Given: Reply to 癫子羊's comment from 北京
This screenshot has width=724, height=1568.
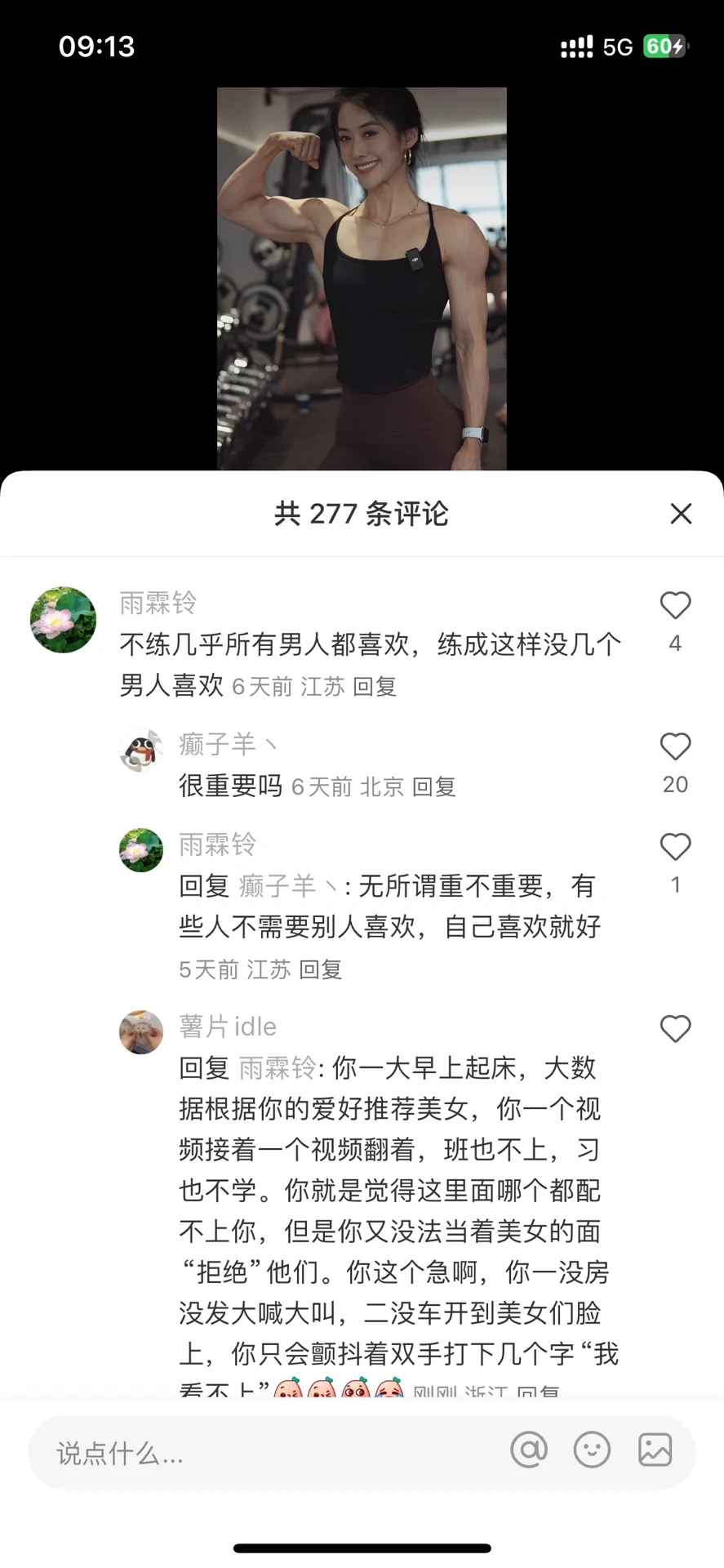Looking at the screenshot, I should coord(433,787).
